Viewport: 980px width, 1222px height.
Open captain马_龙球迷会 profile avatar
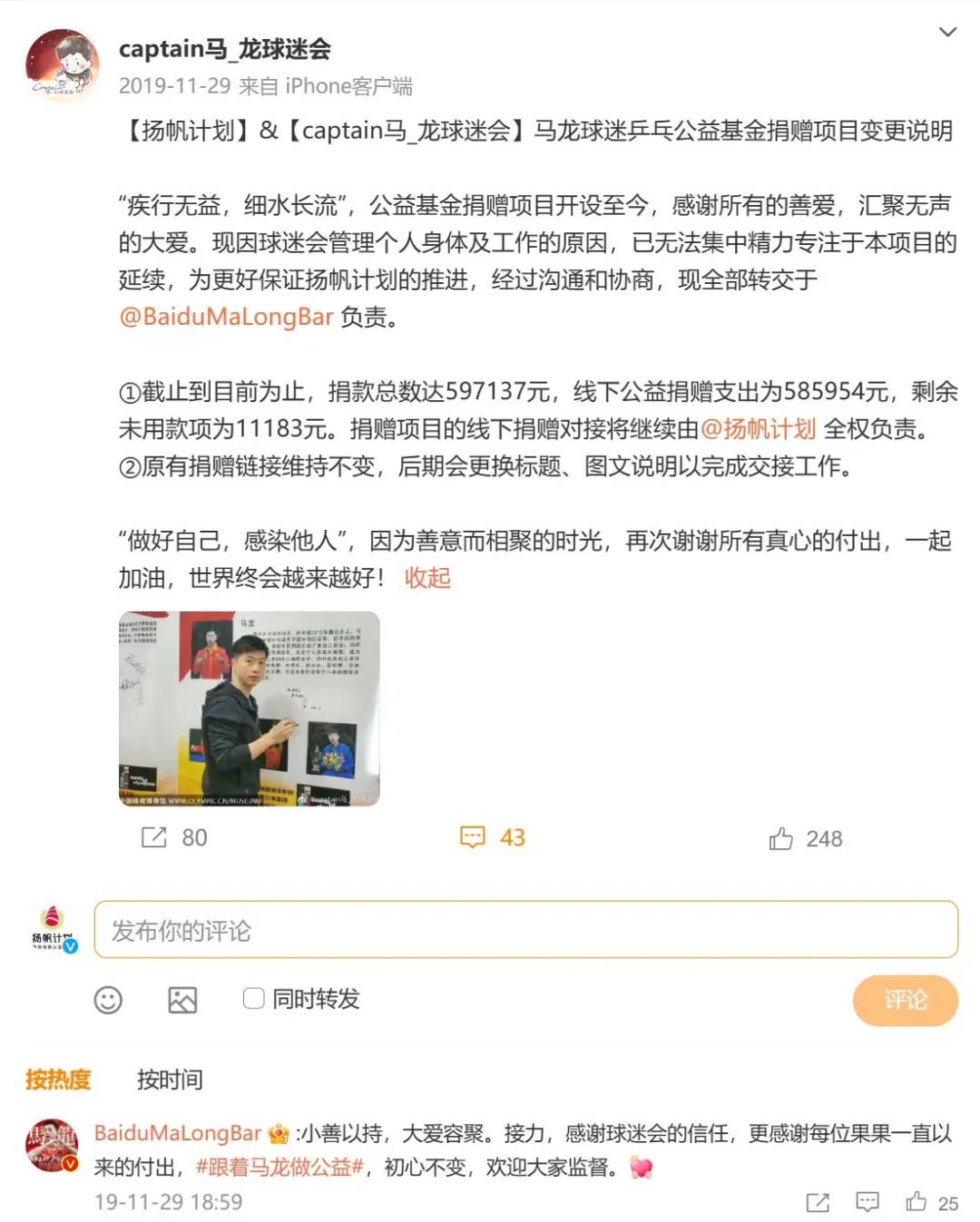click(62, 65)
